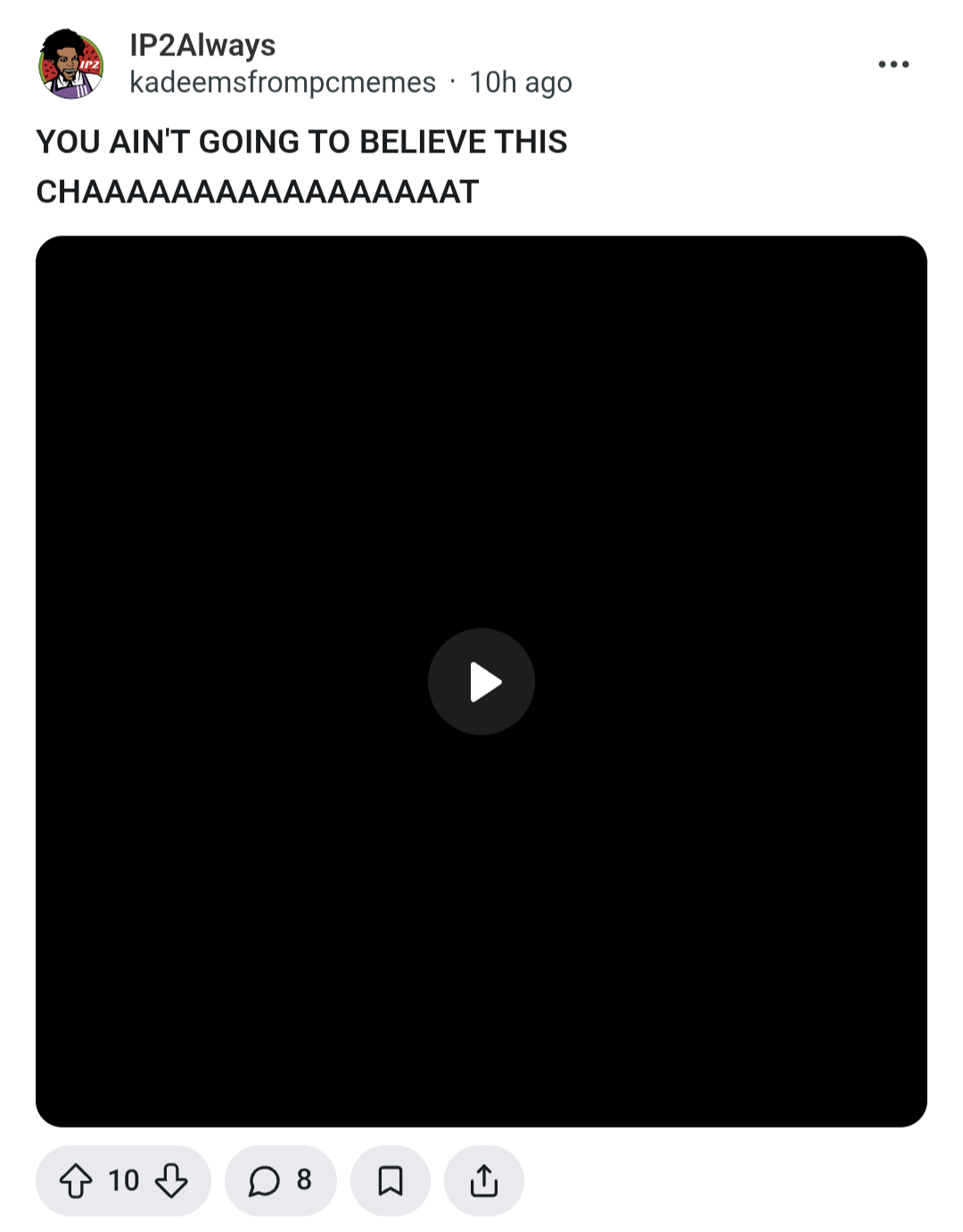Open post titled YOU AIN'T GOING TO BELIEVE

pos(301,166)
